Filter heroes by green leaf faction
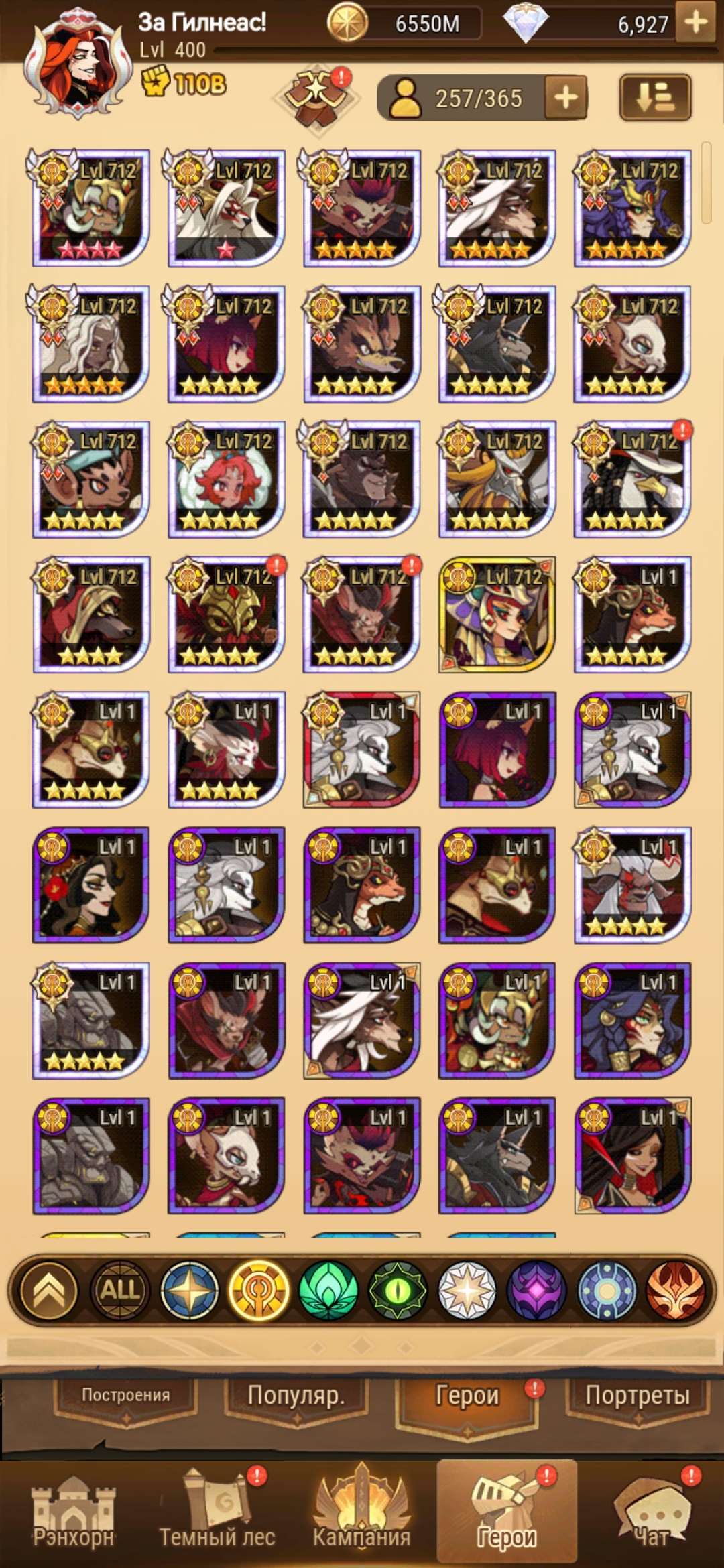This screenshot has height=1568, width=724. click(x=328, y=1290)
